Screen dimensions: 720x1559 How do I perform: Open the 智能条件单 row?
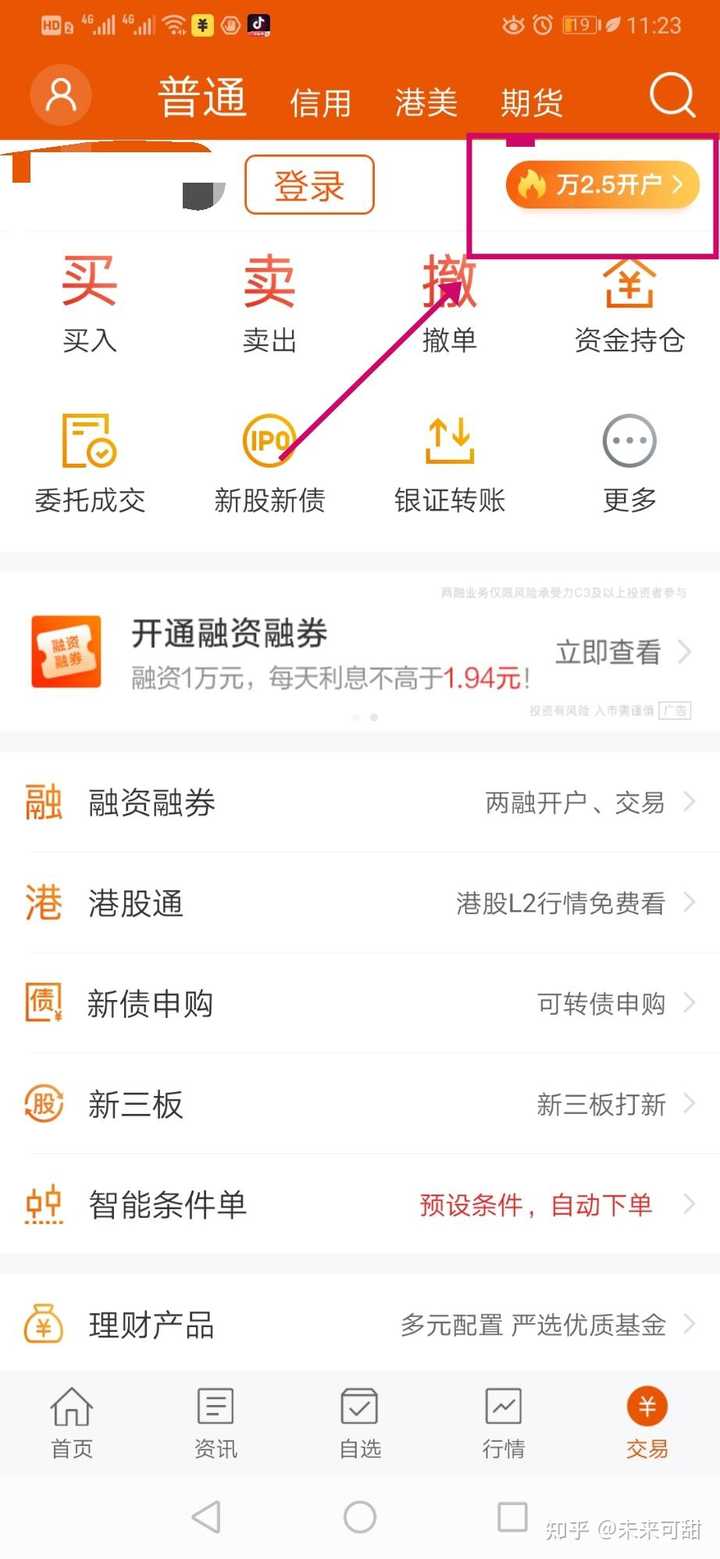[360, 1204]
